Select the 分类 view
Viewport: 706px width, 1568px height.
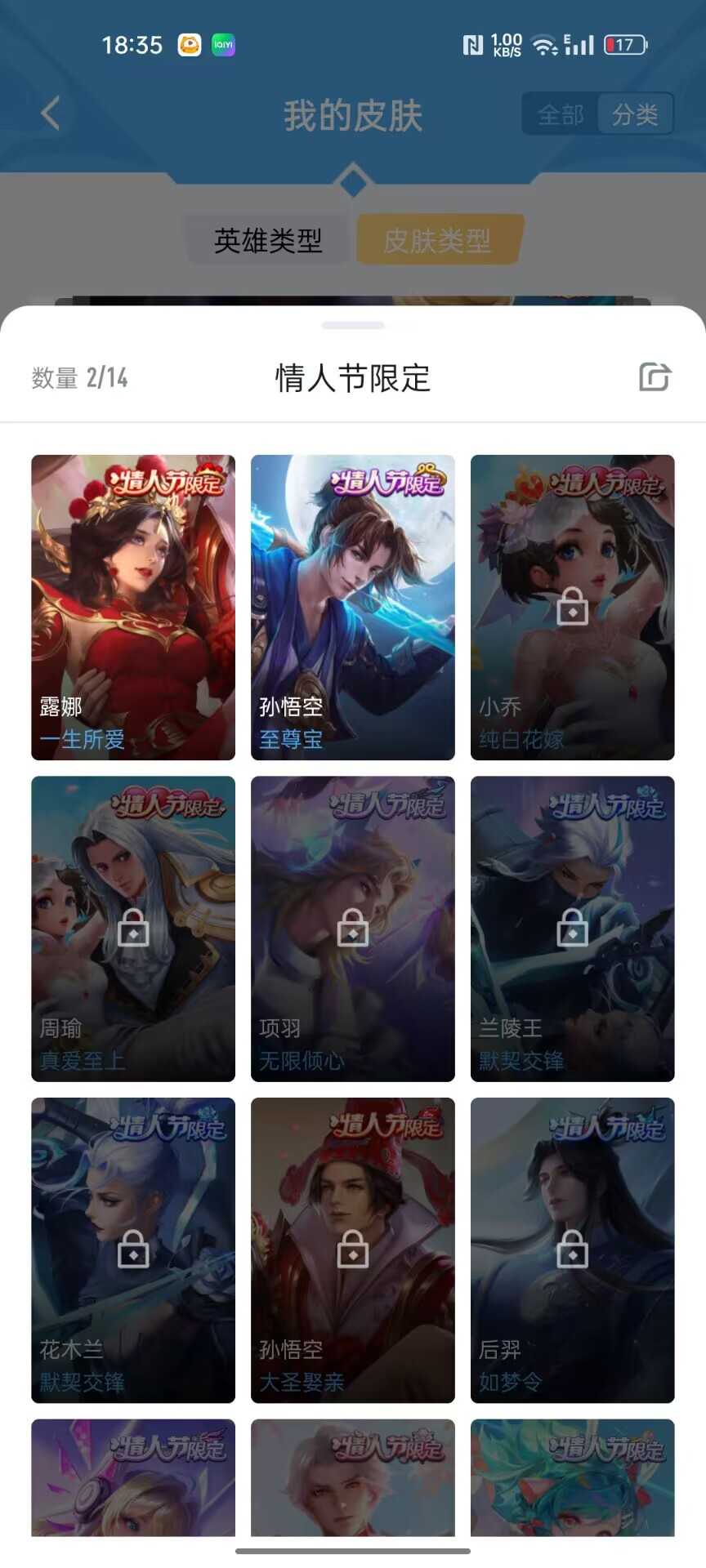click(635, 114)
